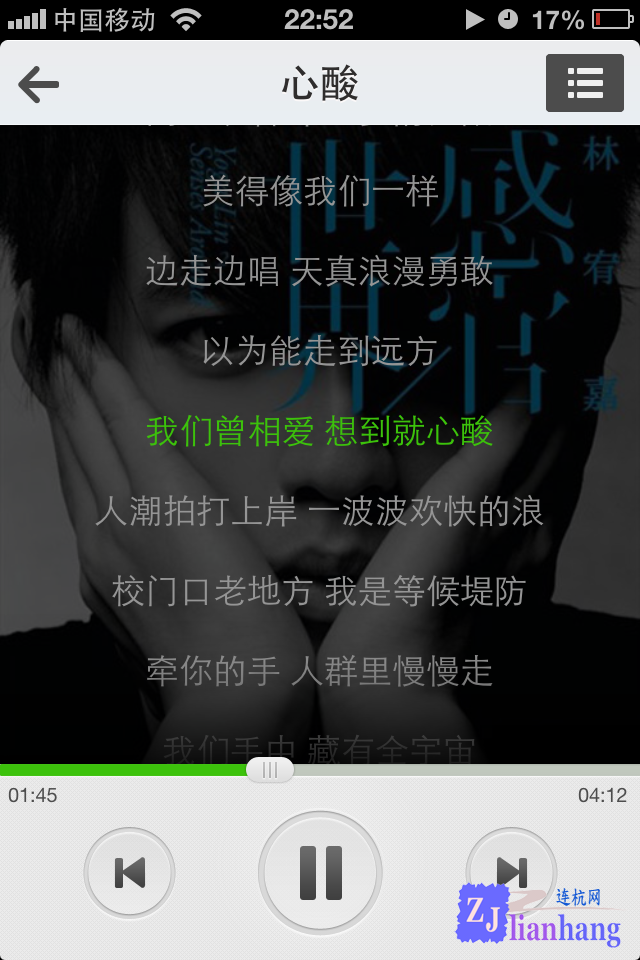This screenshot has width=640, height=960.
Task: Skip to the previous track
Action: (130, 872)
